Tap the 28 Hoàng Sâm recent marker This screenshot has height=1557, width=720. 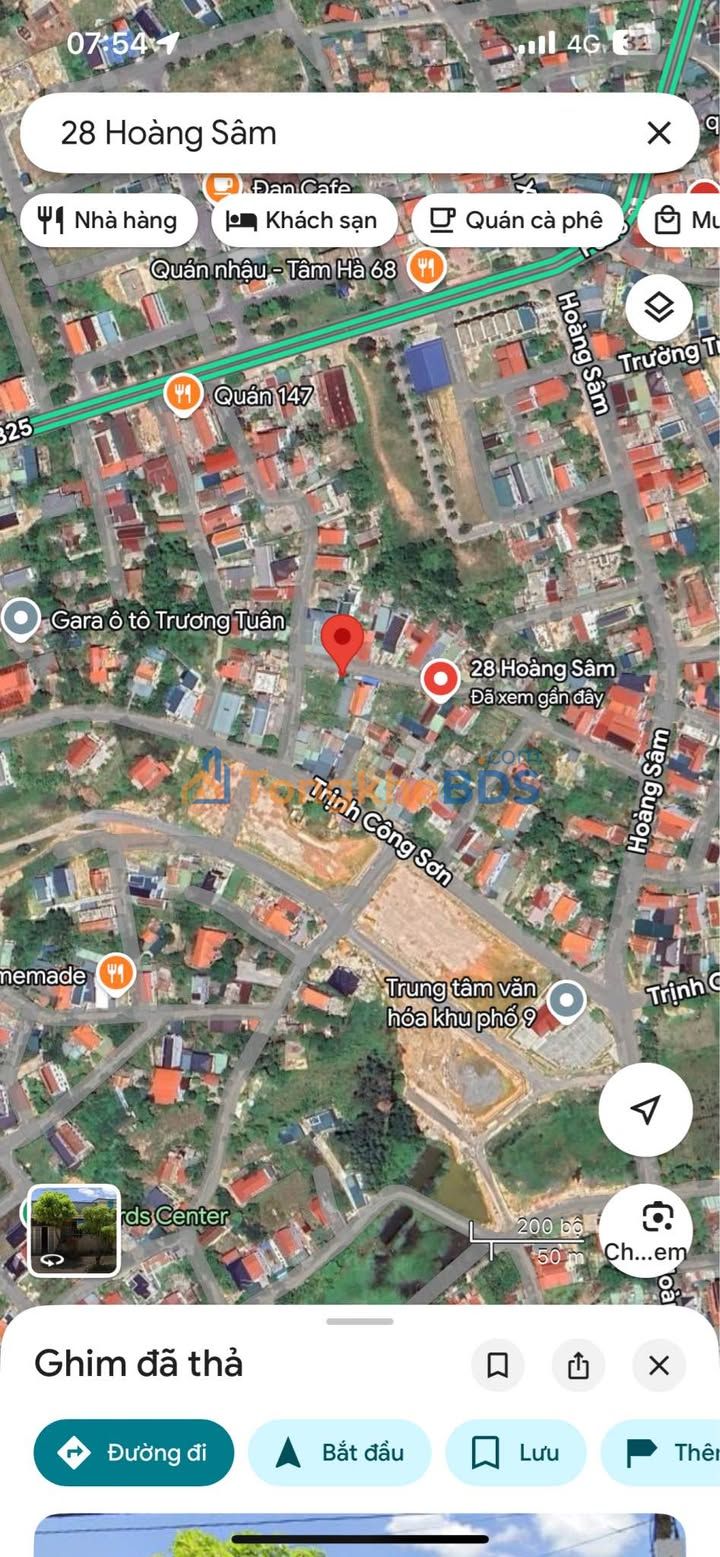click(439, 680)
